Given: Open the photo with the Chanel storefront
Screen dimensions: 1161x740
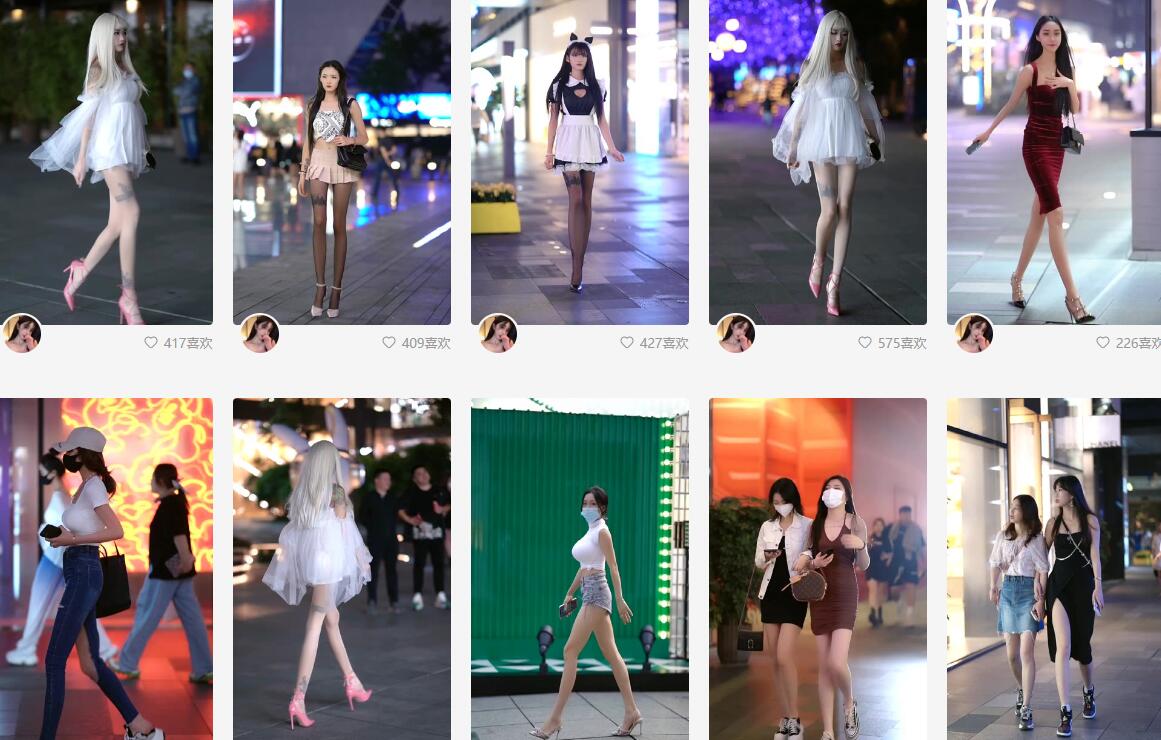Looking at the screenshot, I should tap(1054, 568).
